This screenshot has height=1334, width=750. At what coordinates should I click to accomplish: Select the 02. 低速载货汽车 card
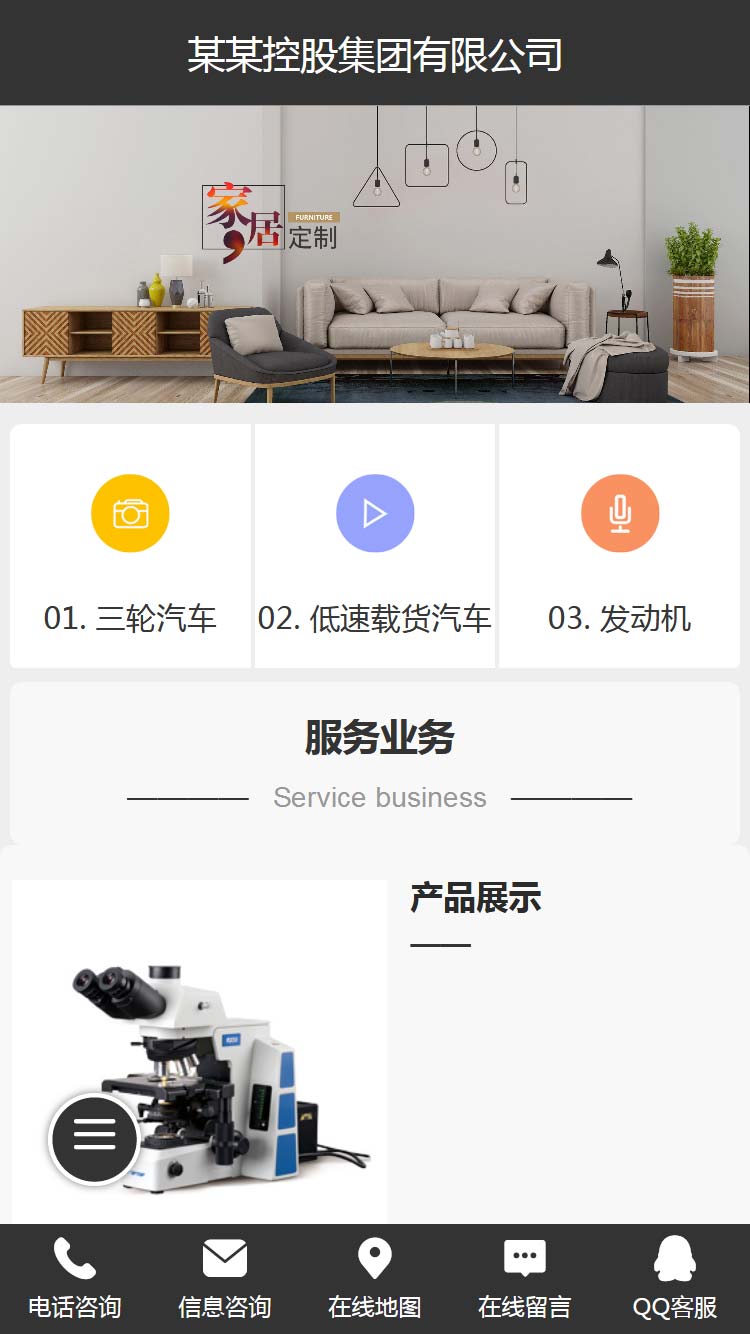(x=375, y=546)
